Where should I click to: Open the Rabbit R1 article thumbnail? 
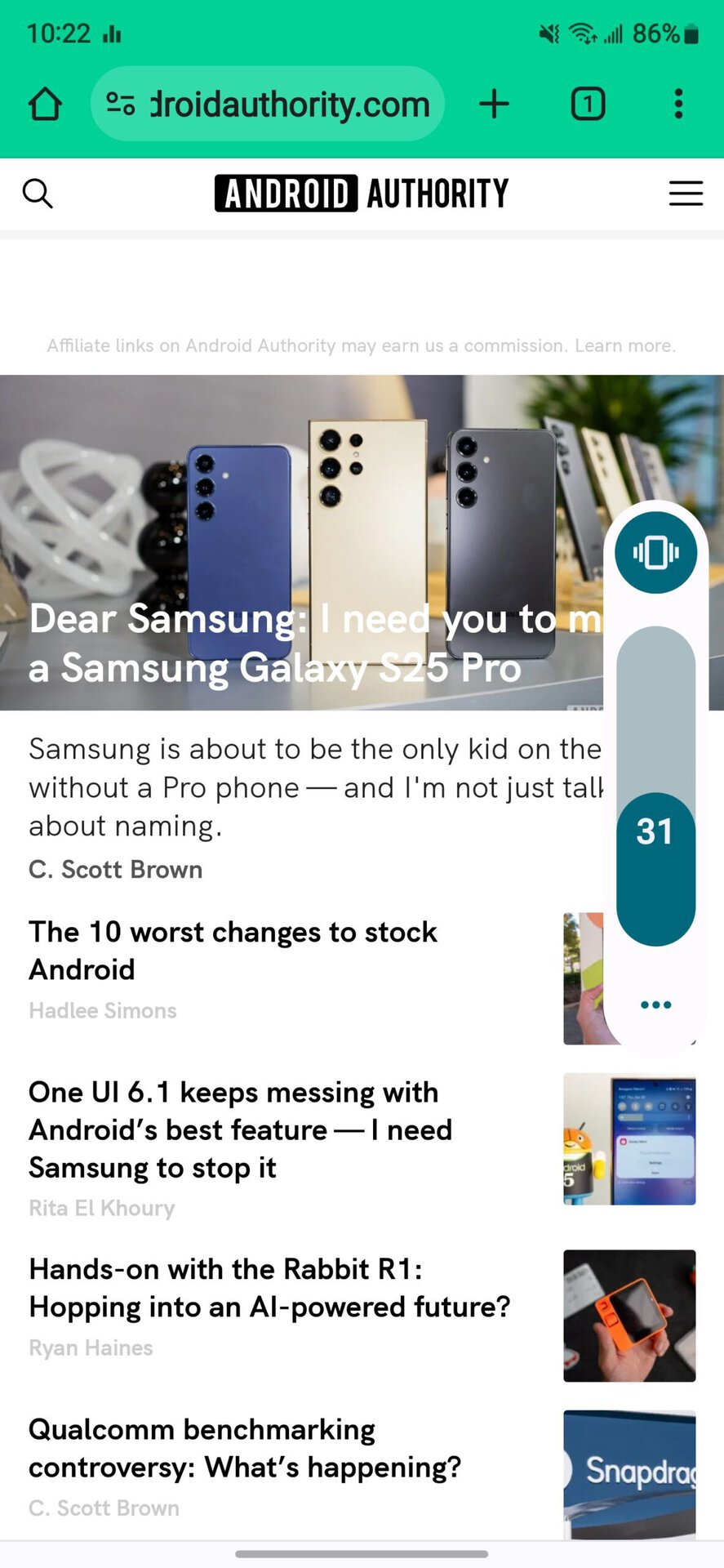click(629, 1316)
